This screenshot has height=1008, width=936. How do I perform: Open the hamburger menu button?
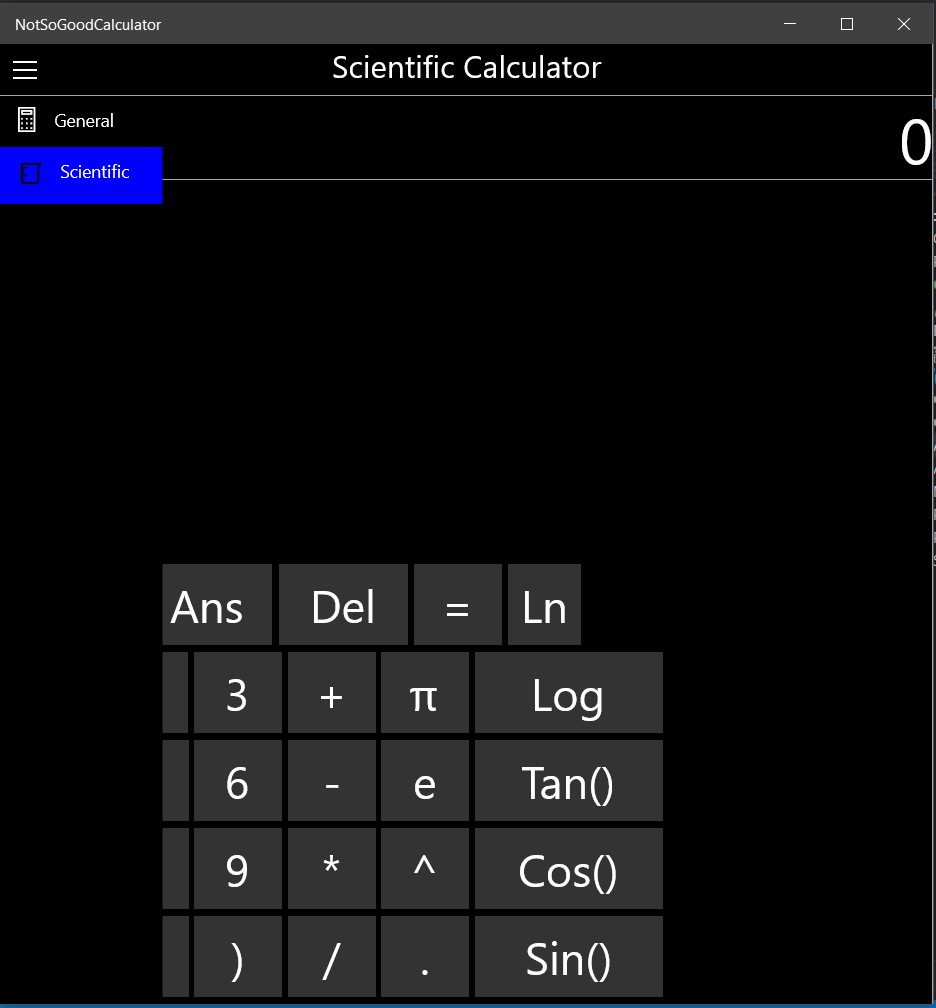[25, 69]
